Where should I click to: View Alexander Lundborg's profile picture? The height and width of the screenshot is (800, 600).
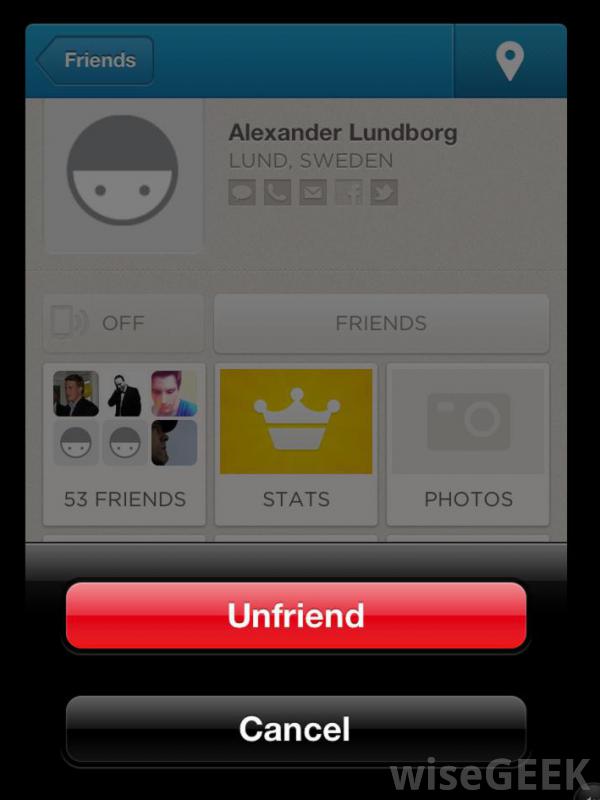tap(123, 174)
